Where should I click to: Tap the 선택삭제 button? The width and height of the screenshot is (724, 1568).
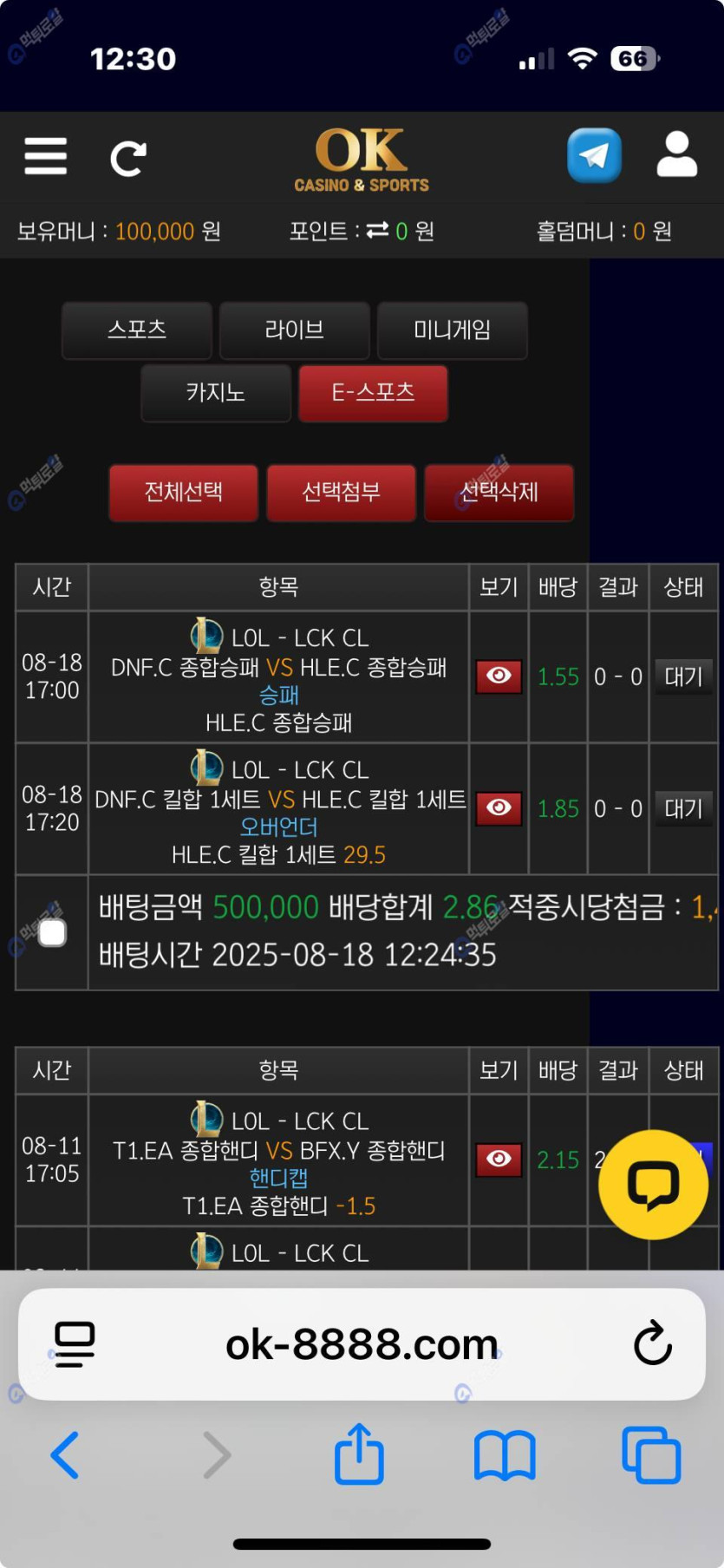(499, 493)
